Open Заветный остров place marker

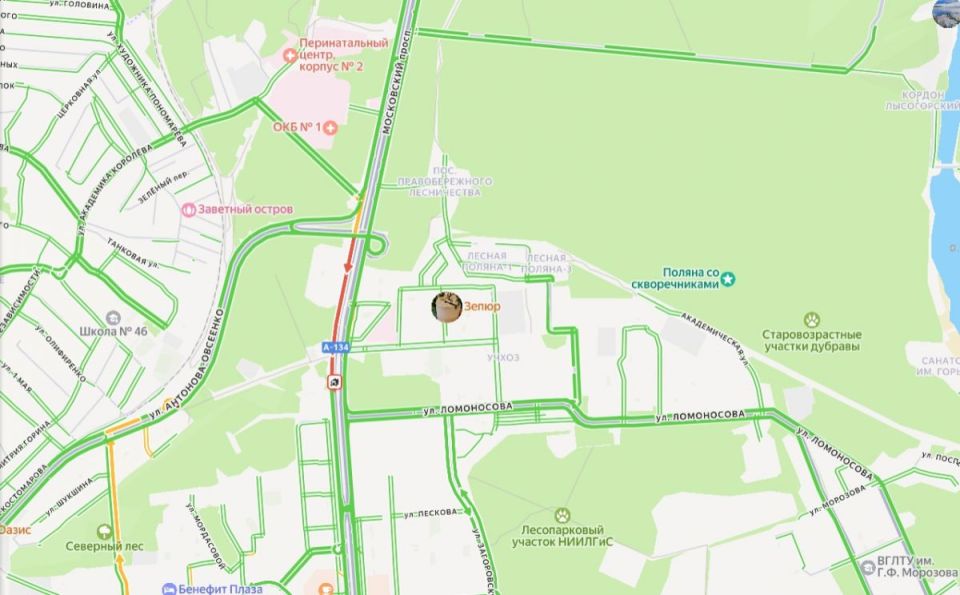coord(189,210)
